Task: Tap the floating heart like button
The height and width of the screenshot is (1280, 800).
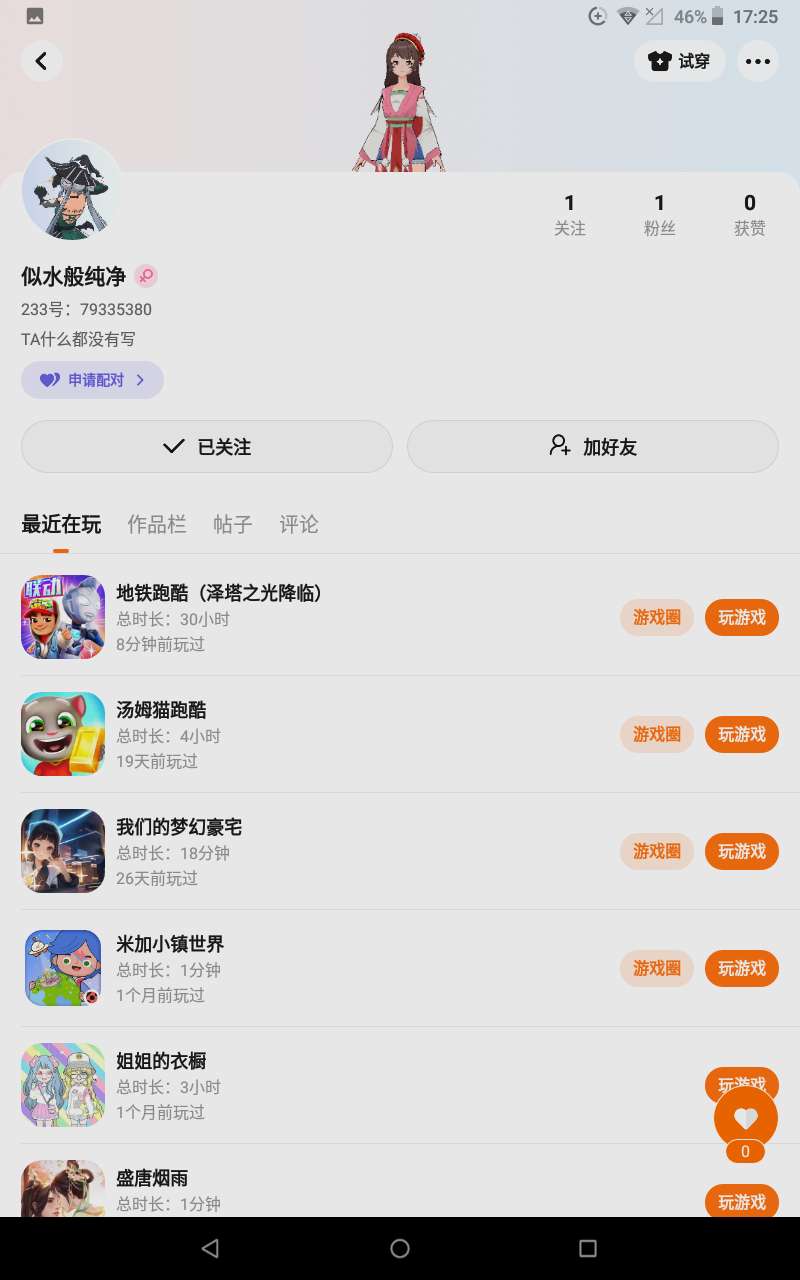Action: [x=746, y=1118]
